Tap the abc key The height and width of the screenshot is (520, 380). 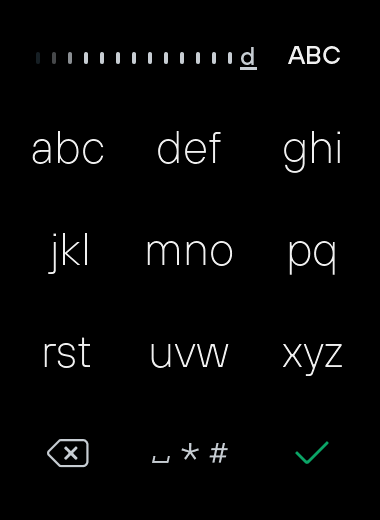68,148
